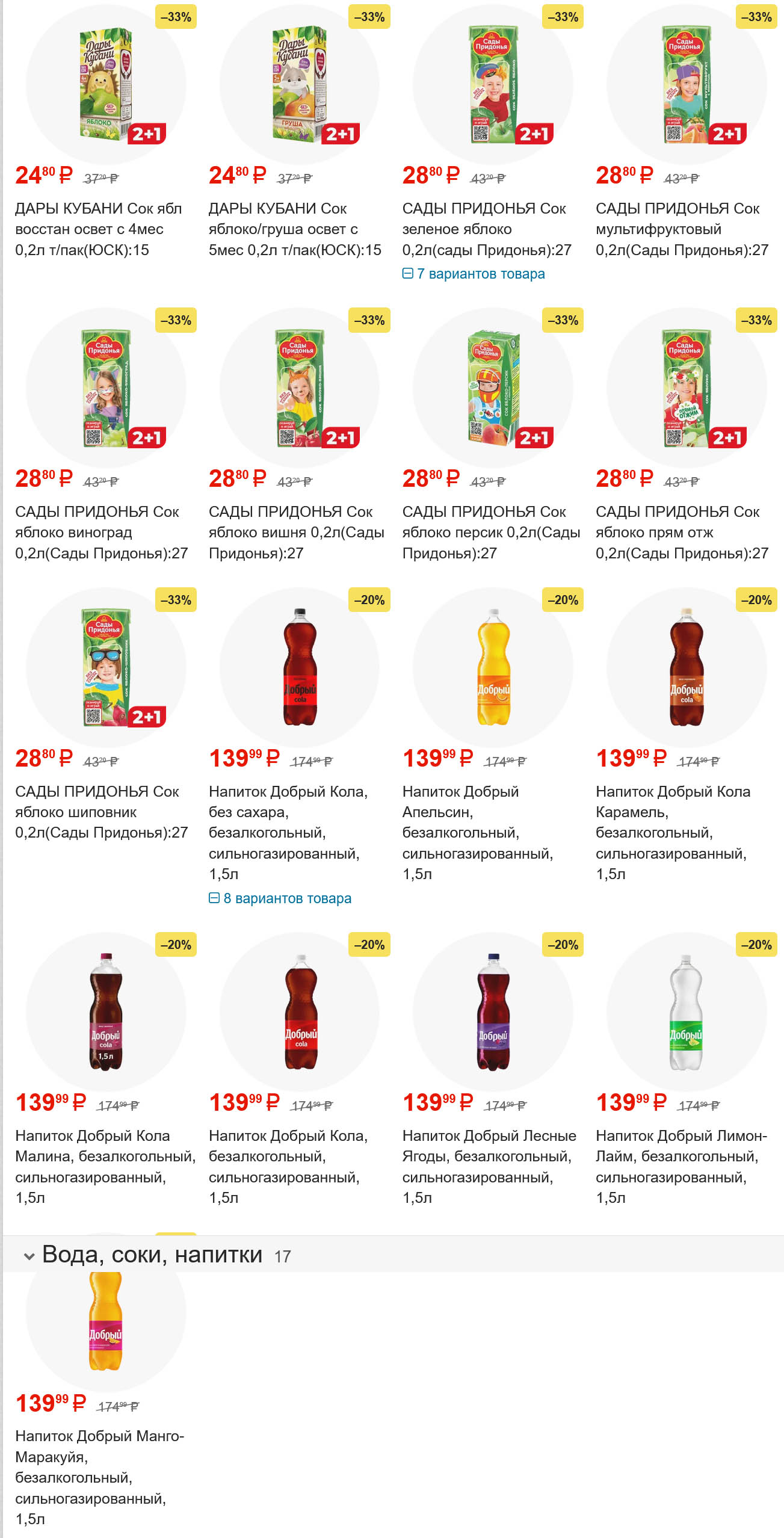Viewport: 784px width, 1538px height.
Task: Expand the 7 вариантов товара link
Action: 480,274
